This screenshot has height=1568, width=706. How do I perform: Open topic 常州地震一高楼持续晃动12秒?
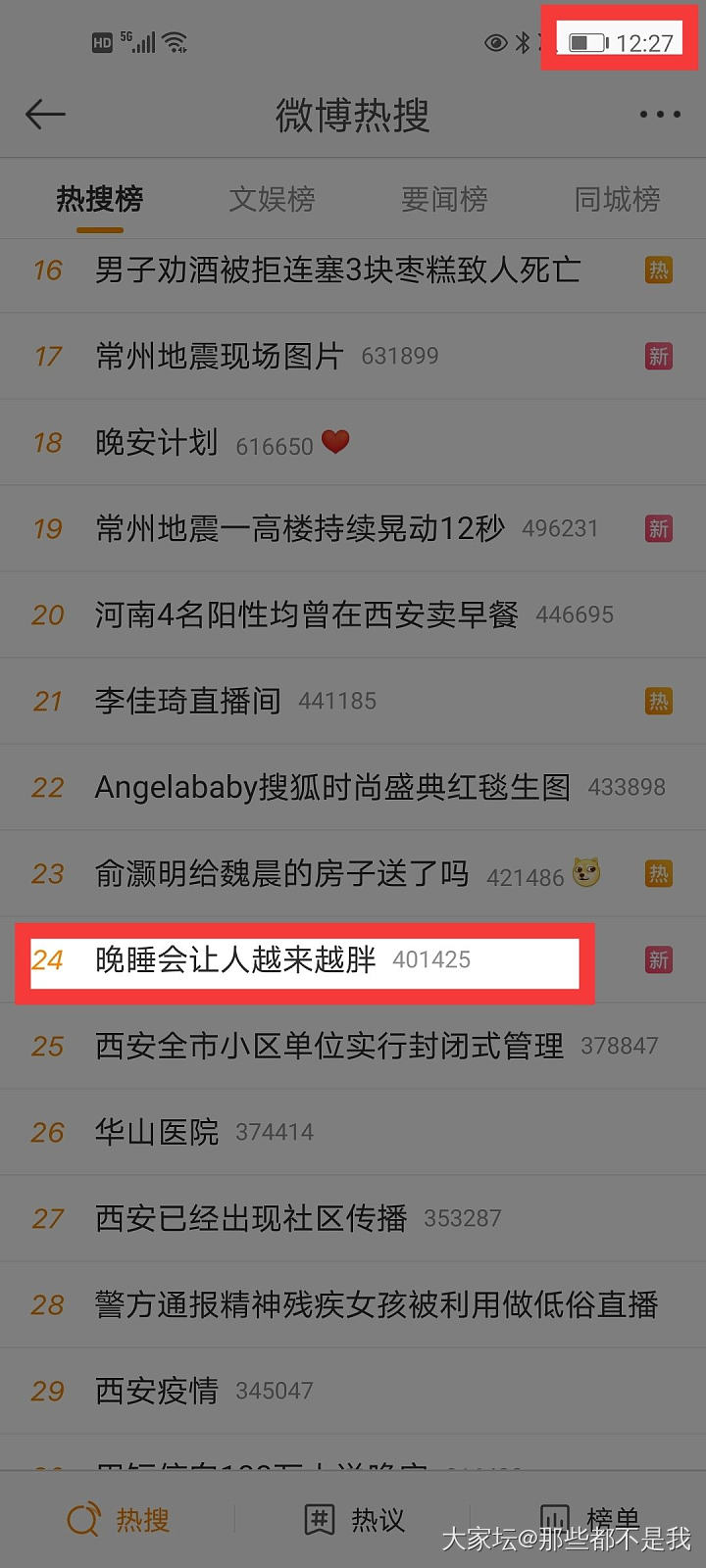tap(299, 528)
